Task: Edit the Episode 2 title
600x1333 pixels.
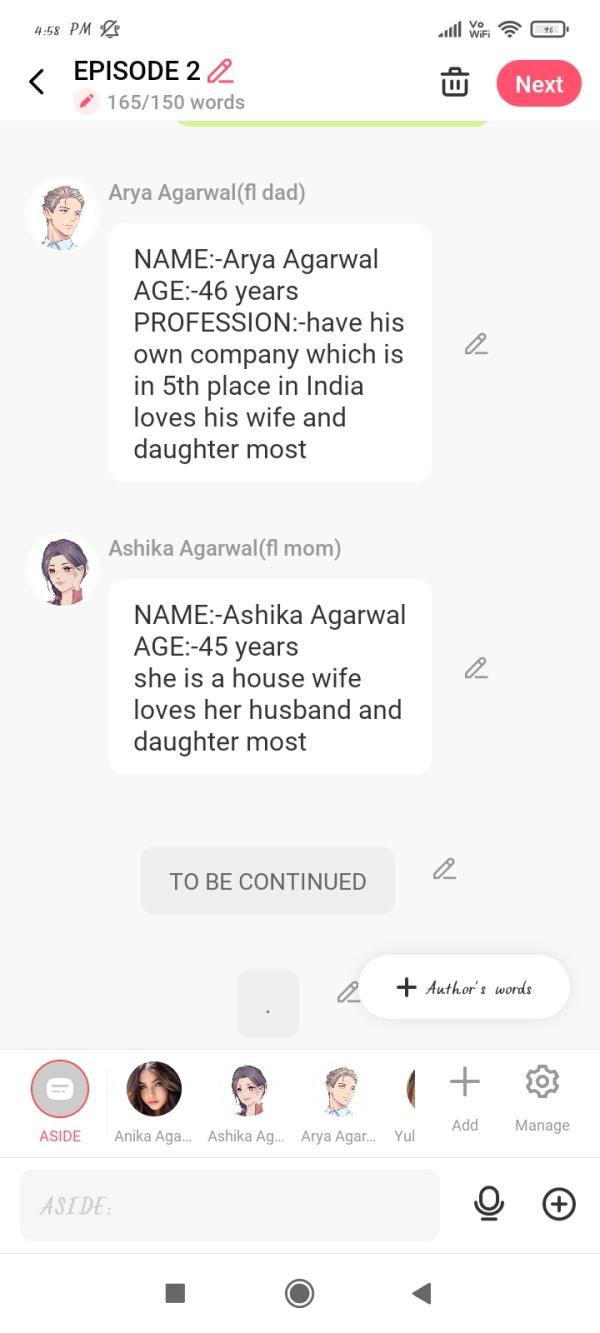Action: tap(220, 71)
